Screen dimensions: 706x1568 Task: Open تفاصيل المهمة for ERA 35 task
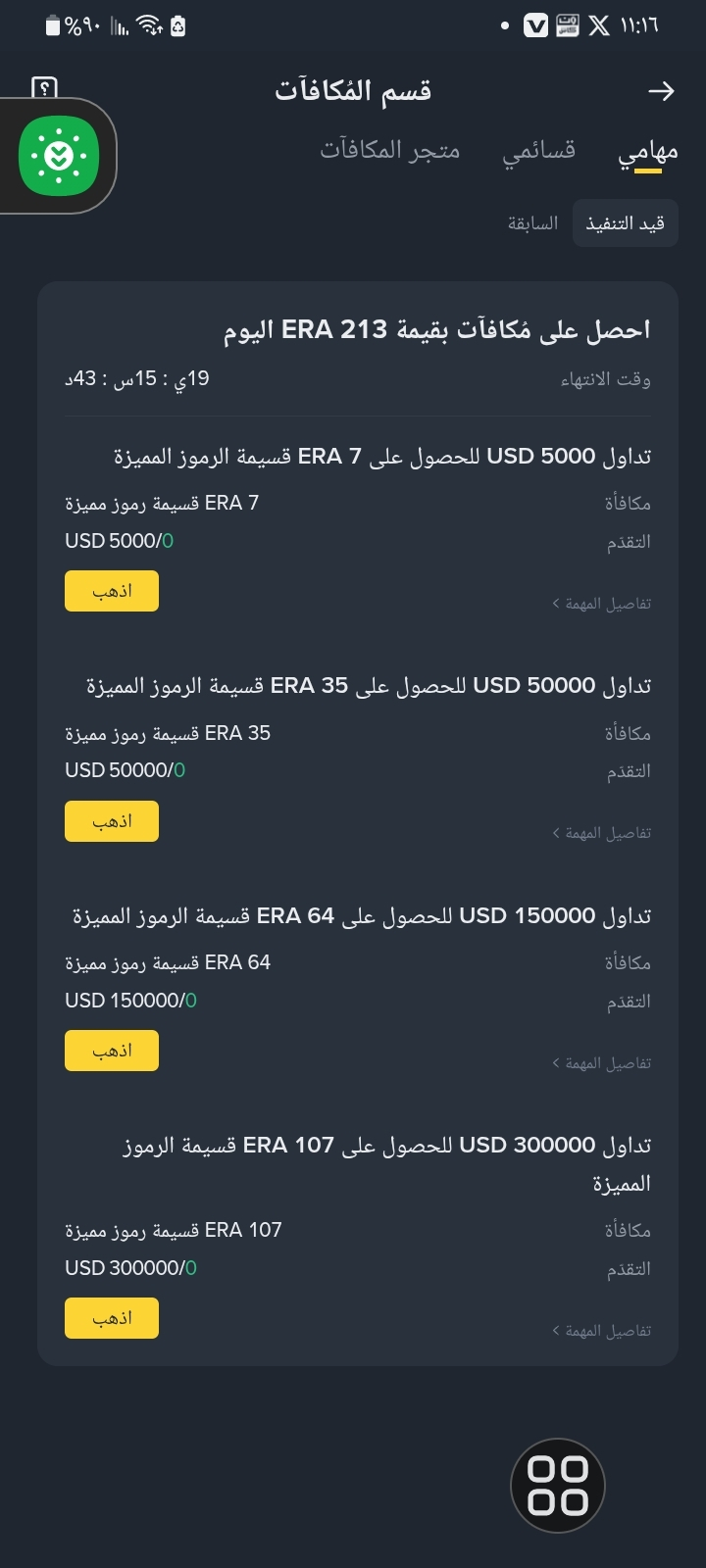tap(601, 833)
